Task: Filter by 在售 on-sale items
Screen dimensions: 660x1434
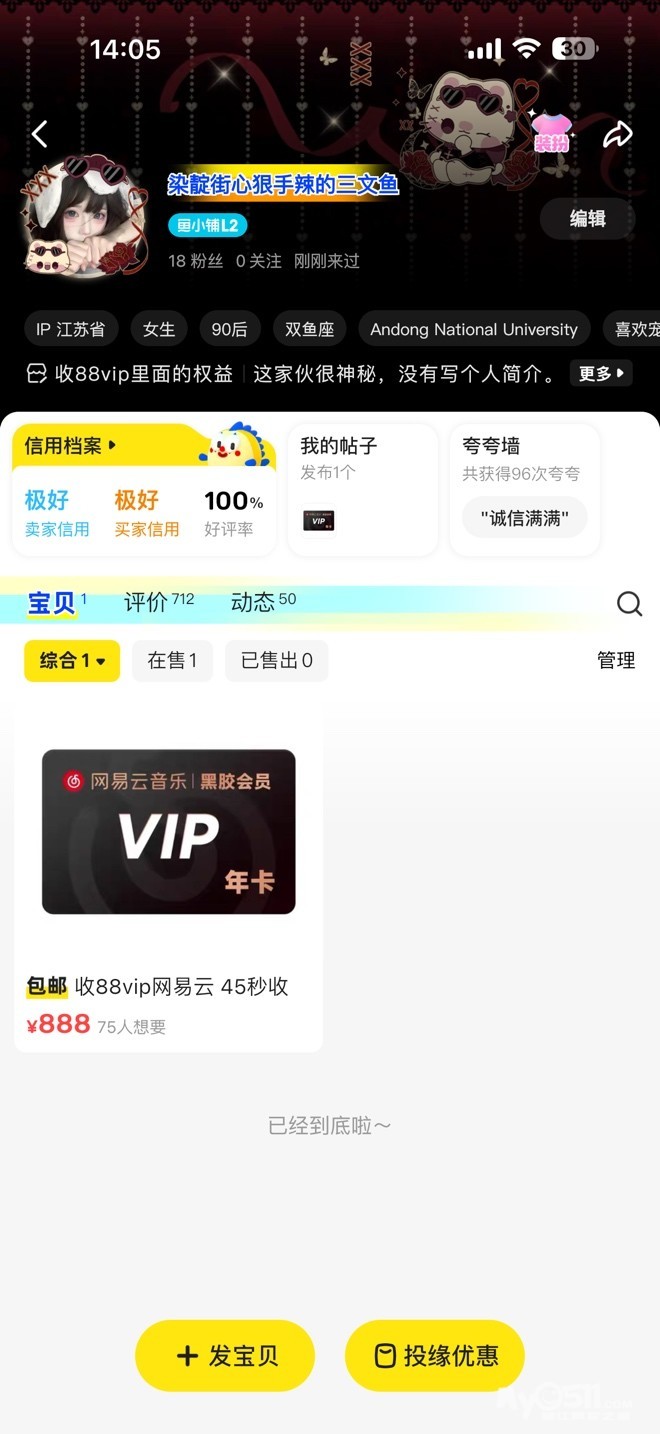Action: click(172, 661)
